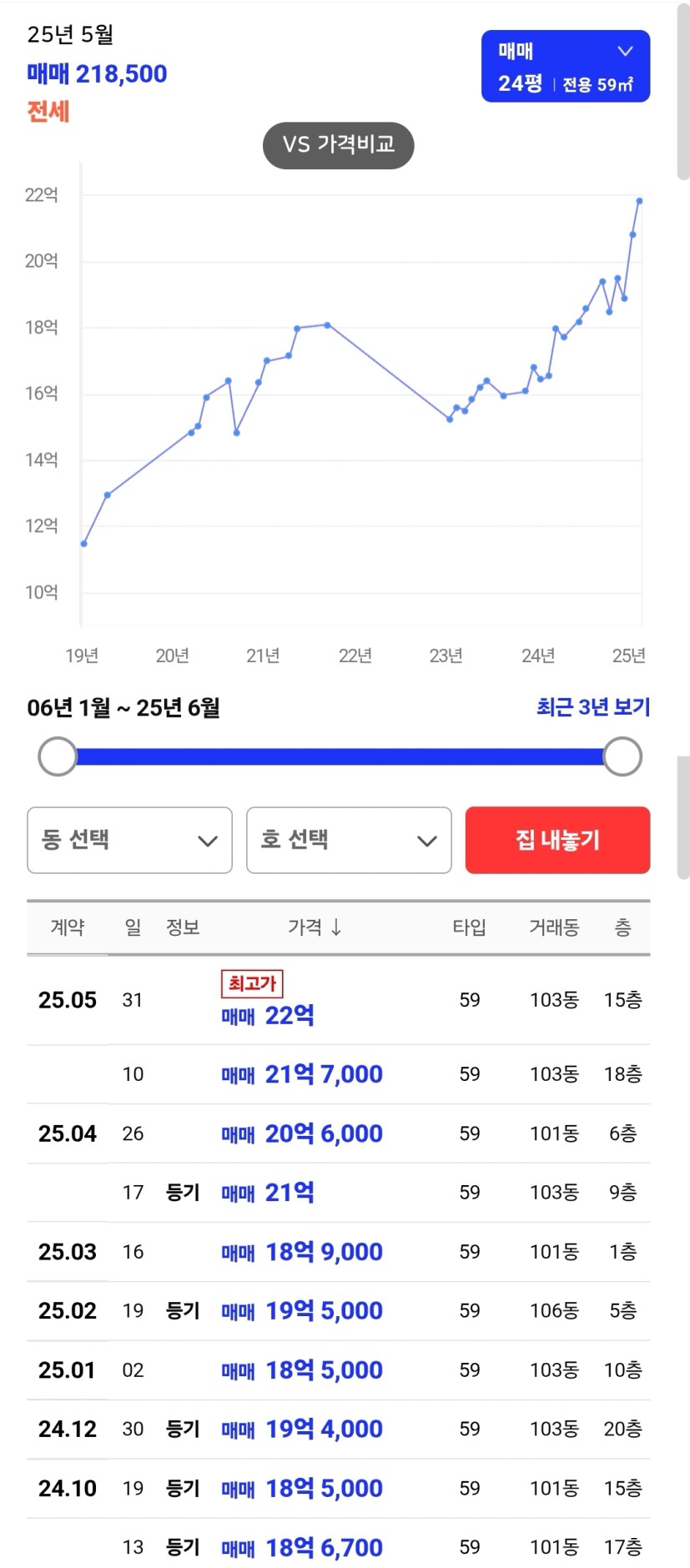The width and height of the screenshot is (690, 1568).
Task: Sort the list by the 가격 column header
Action: click(315, 927)
